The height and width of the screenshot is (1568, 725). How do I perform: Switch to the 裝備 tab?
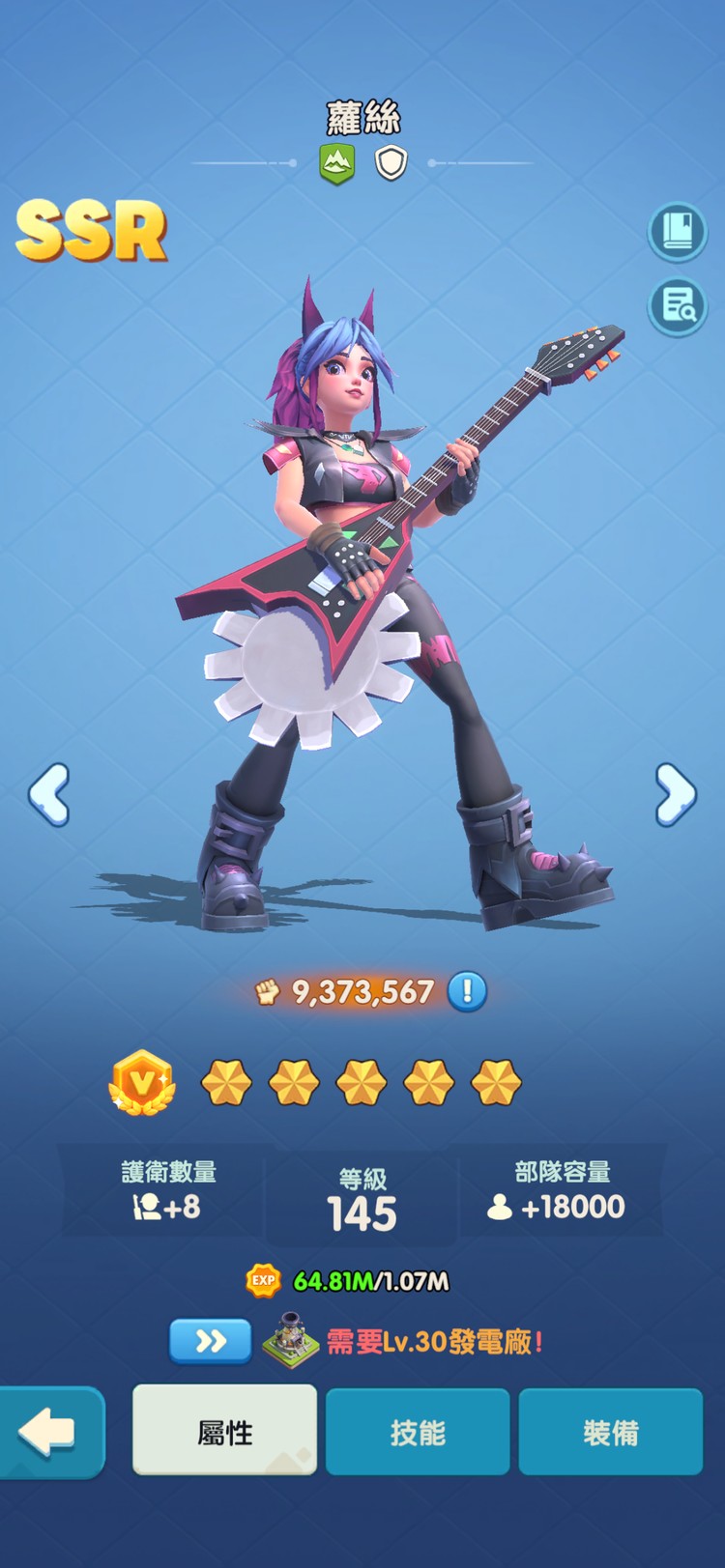[610, 1432]
